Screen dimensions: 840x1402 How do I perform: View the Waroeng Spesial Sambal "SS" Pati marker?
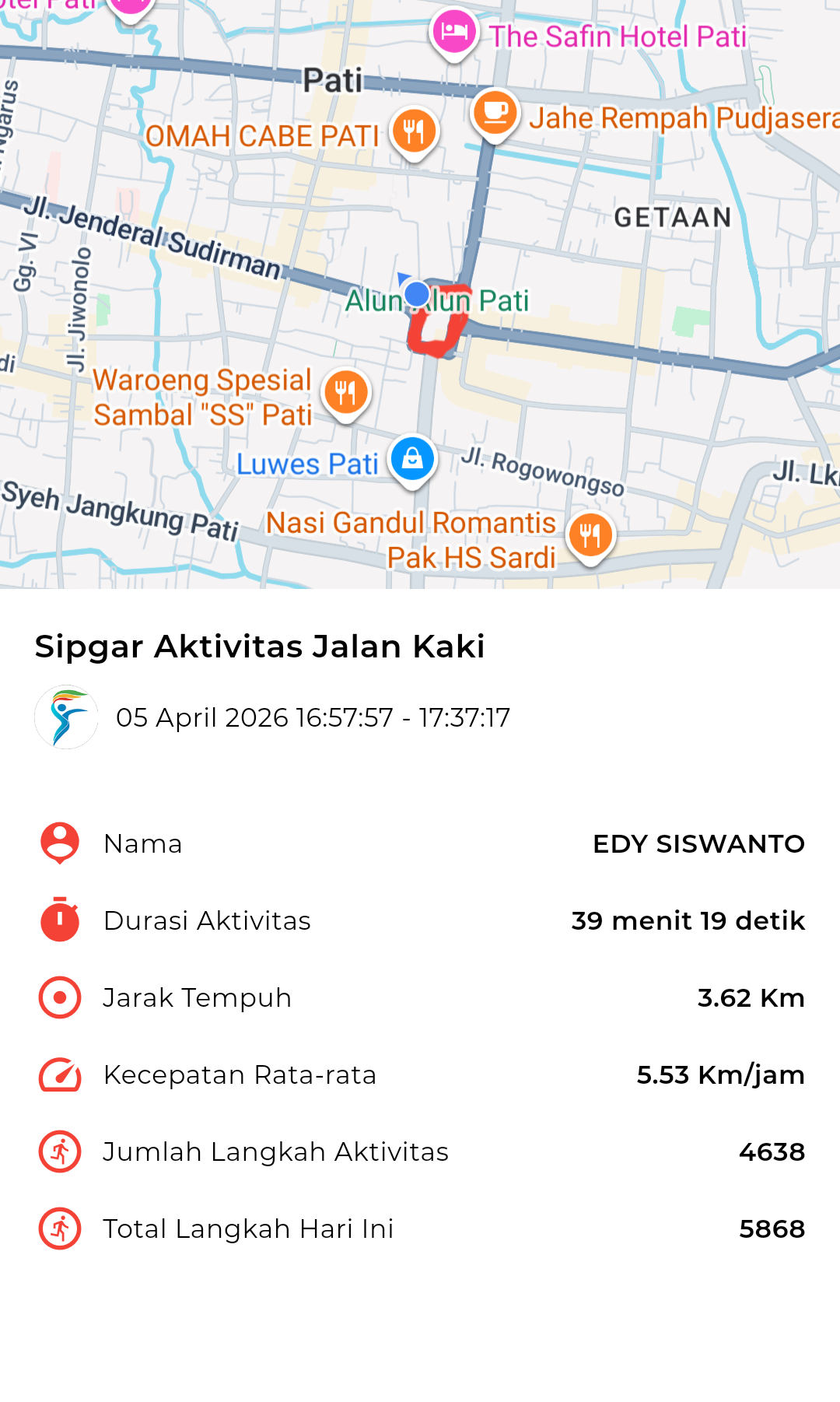pos(346,392)
